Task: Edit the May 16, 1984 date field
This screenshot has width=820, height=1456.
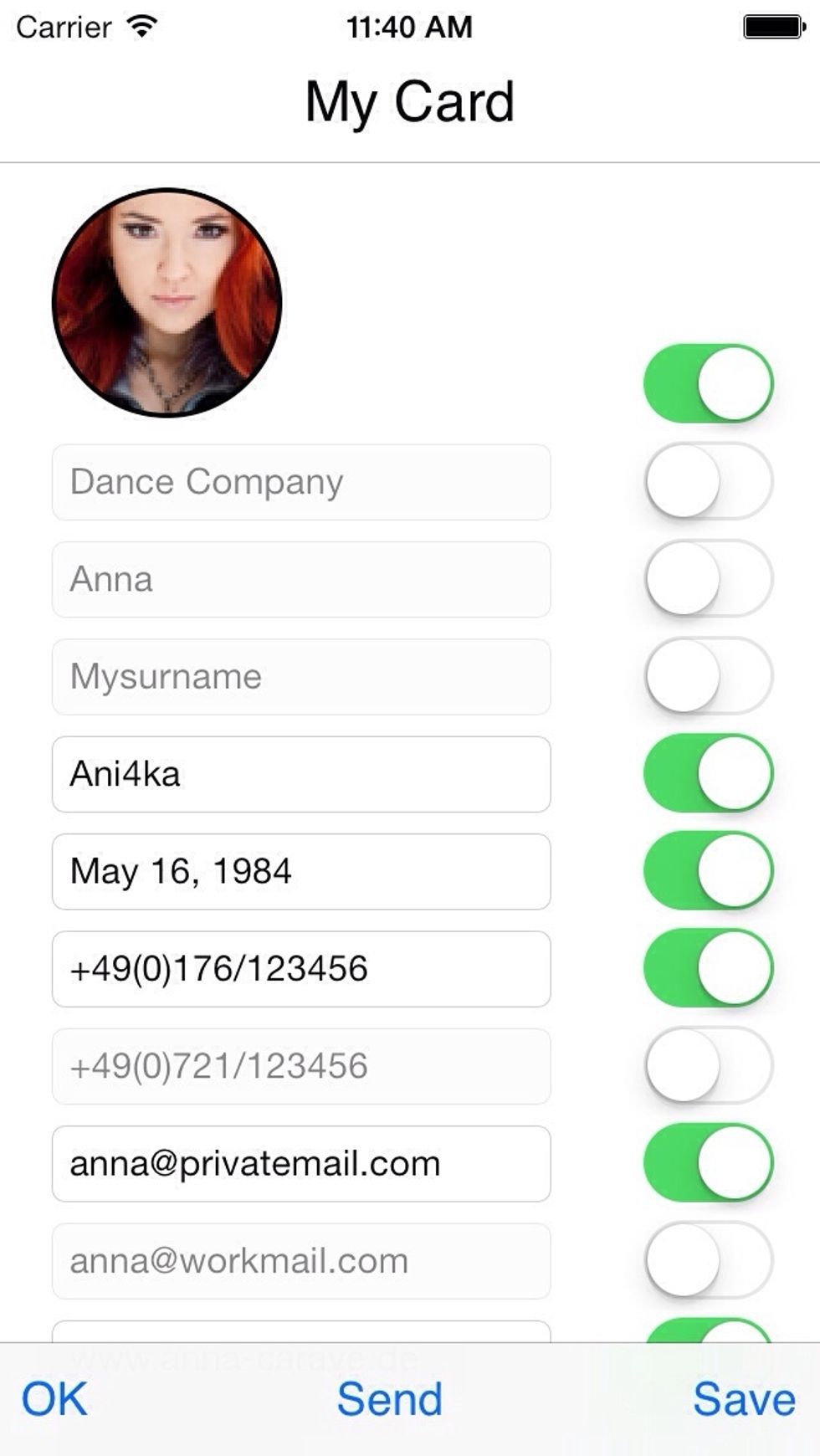Action: click(x=301, y=871)
